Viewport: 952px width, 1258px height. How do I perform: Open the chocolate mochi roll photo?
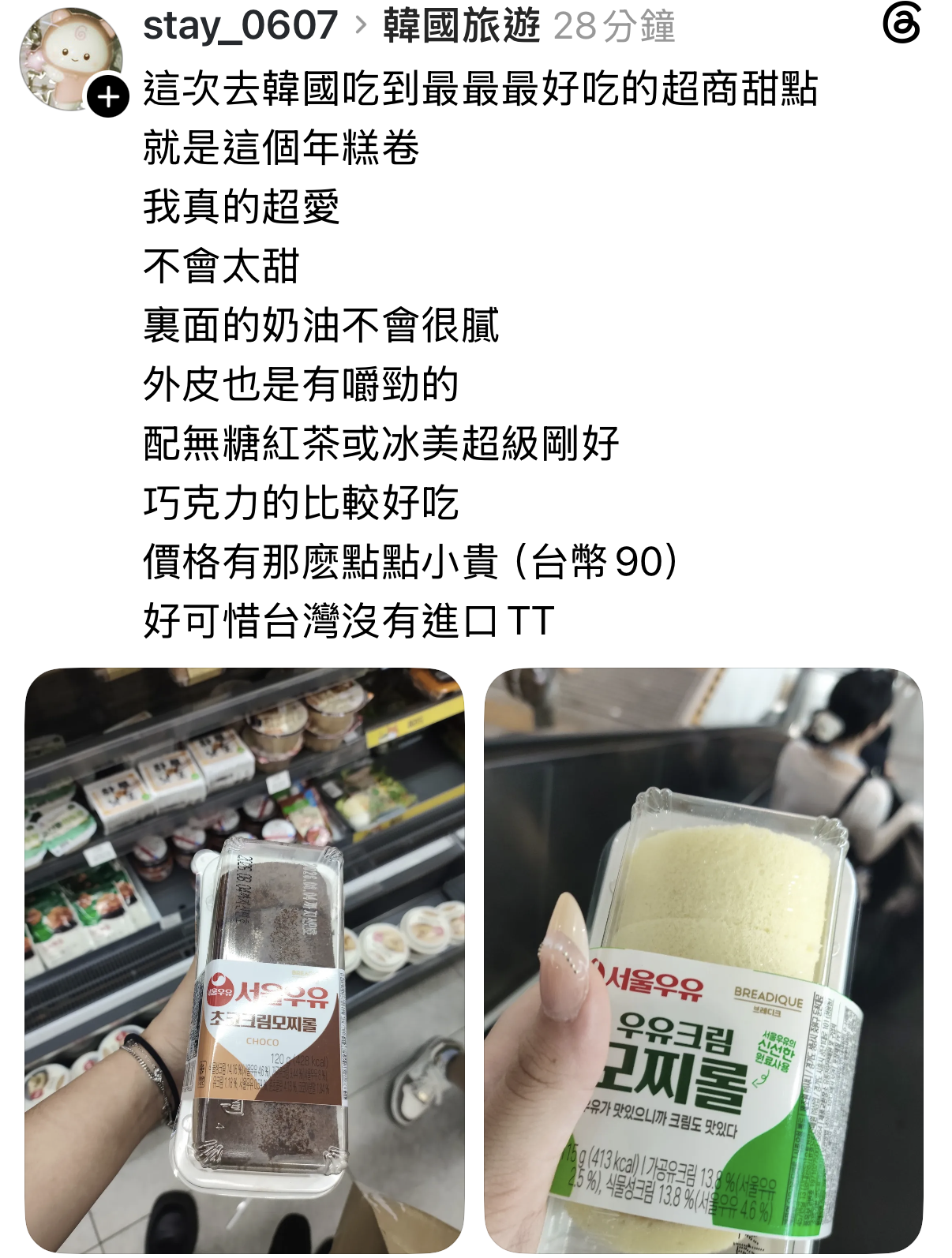[245, 960]
